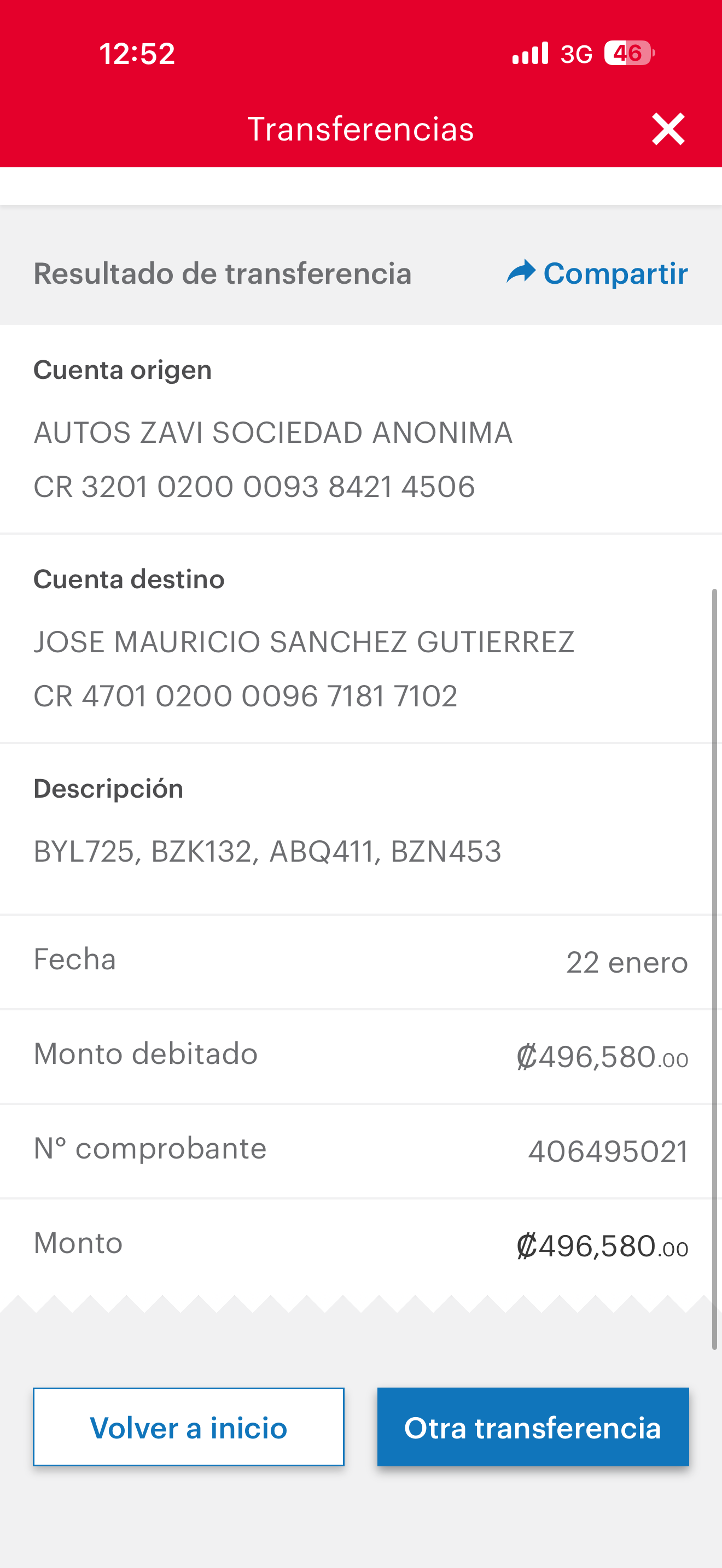The height and width of the screenshot is (1568, 722).
Task: Tap the cellular signal strength indicator
Action: pyautogui.click(x=530, y=53)
